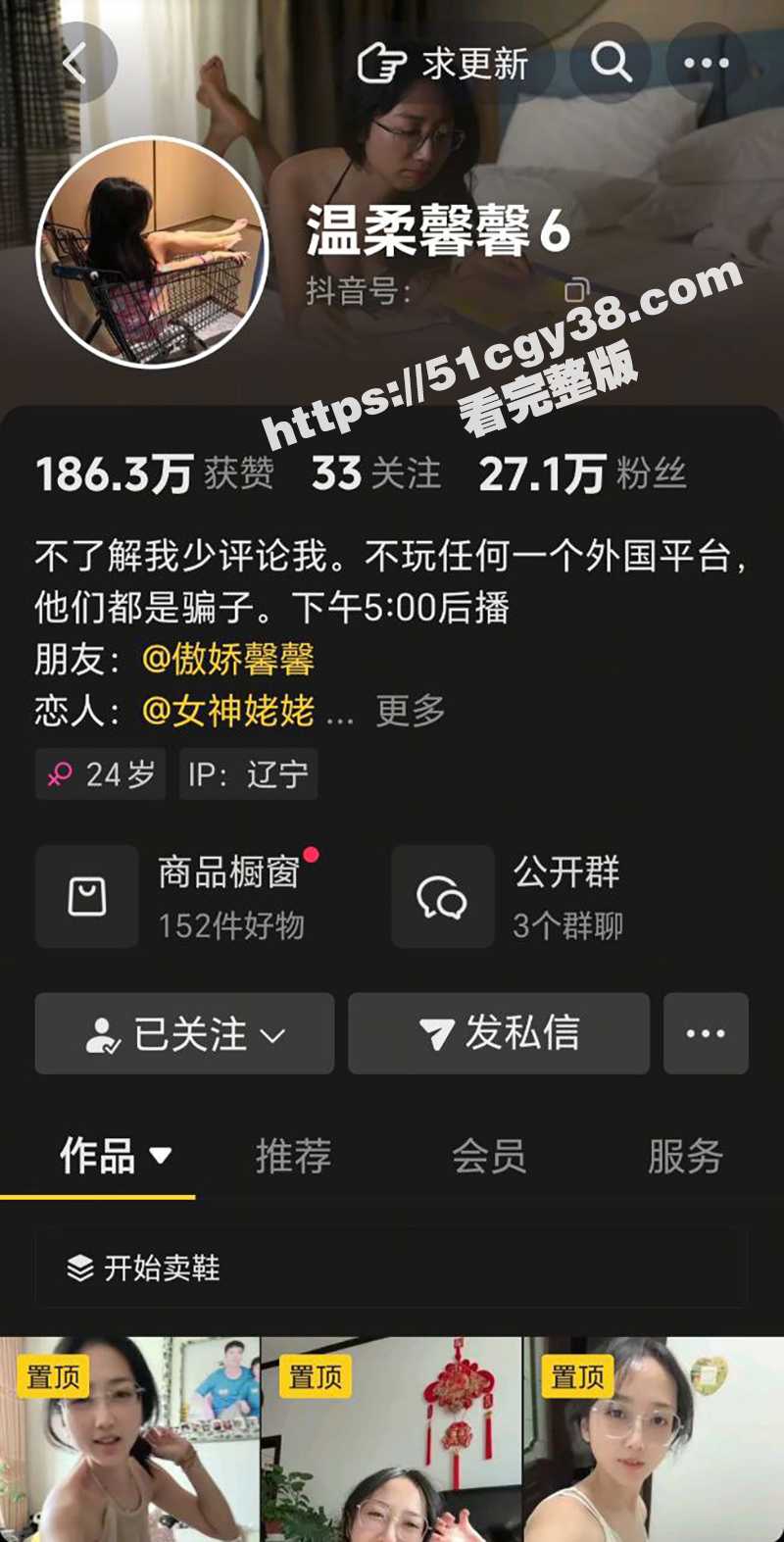Viewport: 784px width, 1542px height.
Task: Open friend link @傲娇馨馨
Action: [x=228, y=659]
